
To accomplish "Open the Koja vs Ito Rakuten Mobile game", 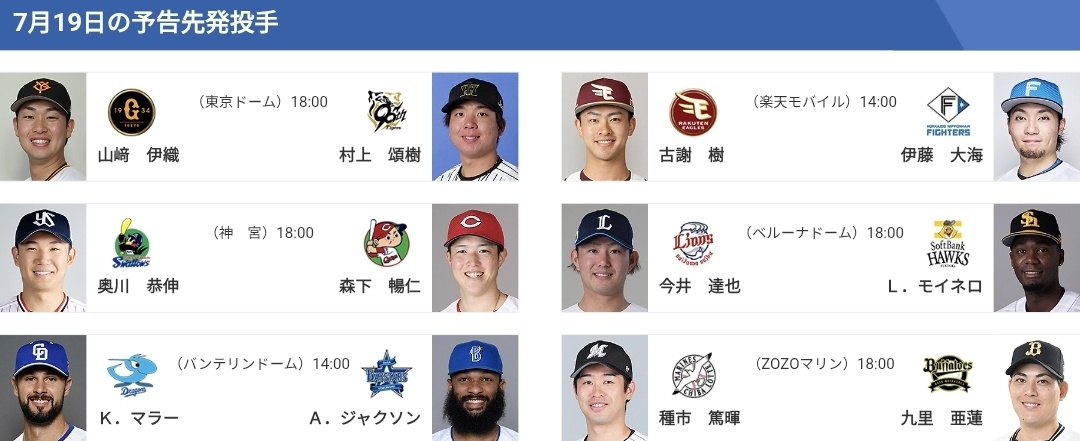I will [x=820, y=127].
